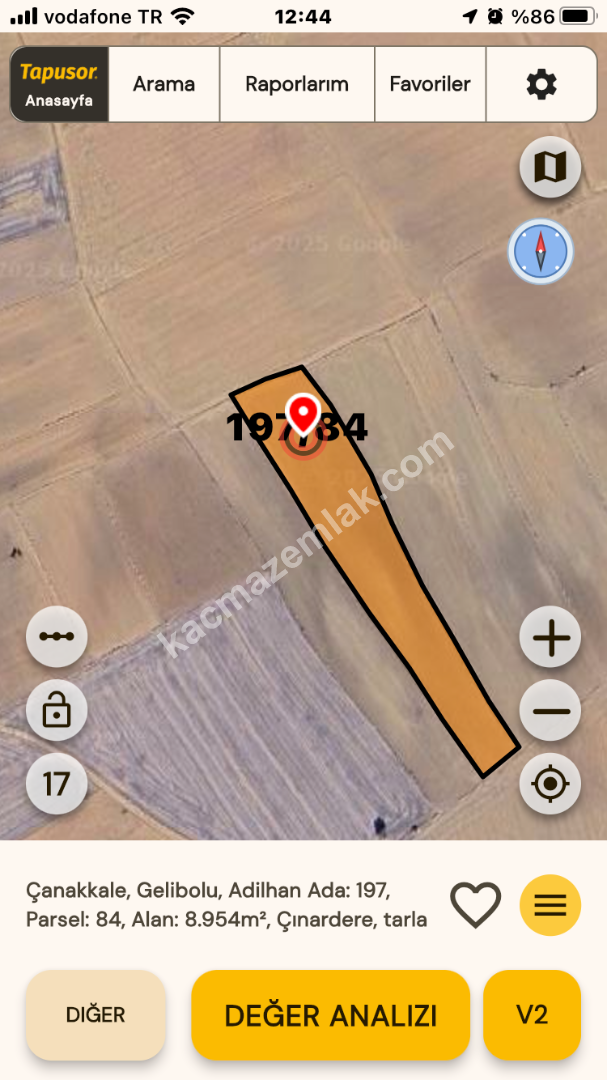The height and width of the screenshot is (1080, 607).
Task: Tap the V2 button
Action: click(x=532, y=1015)
